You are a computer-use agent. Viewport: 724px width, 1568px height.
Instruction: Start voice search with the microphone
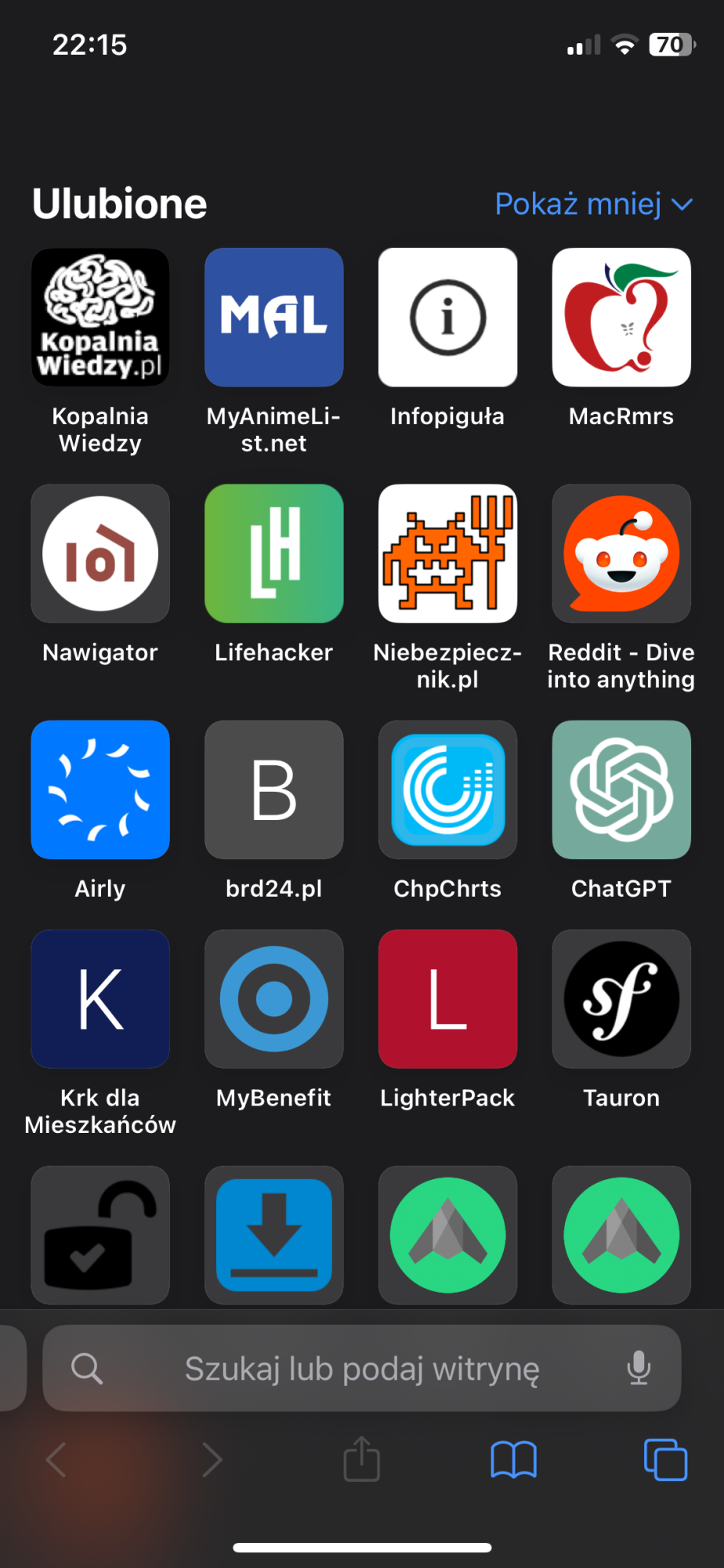(x=639, y=1368)
